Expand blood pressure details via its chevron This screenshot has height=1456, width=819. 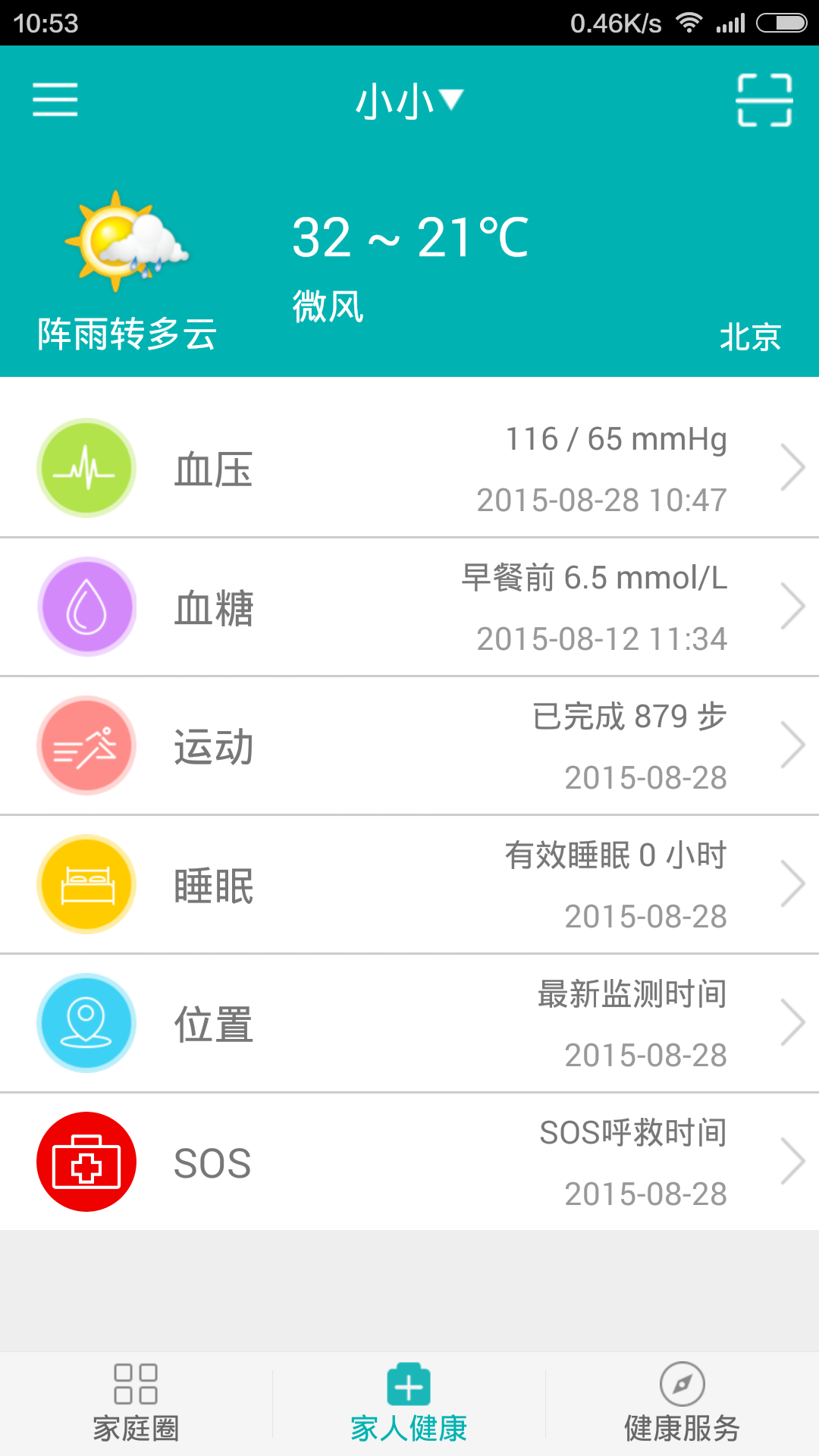point(793,468)
